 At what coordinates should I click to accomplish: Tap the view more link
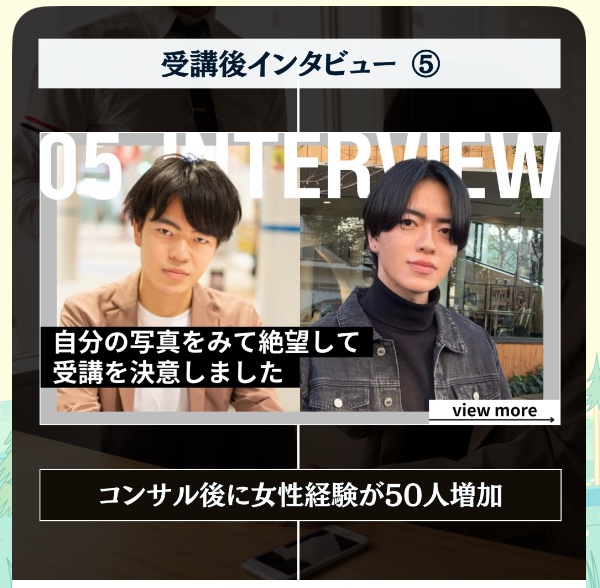click(x=494, y=412)
